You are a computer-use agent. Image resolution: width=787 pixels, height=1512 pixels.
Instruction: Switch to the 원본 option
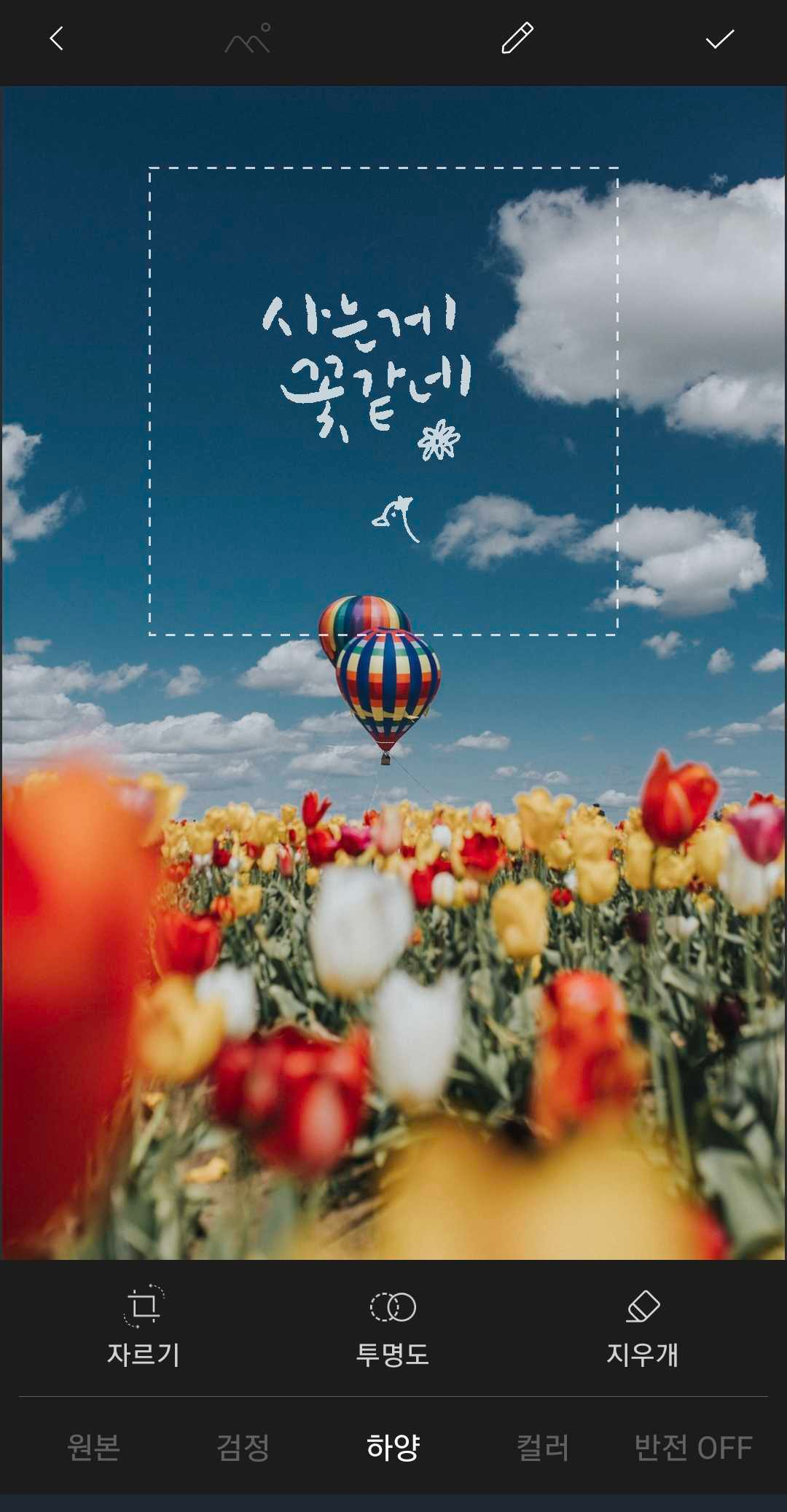point(93,1447)
